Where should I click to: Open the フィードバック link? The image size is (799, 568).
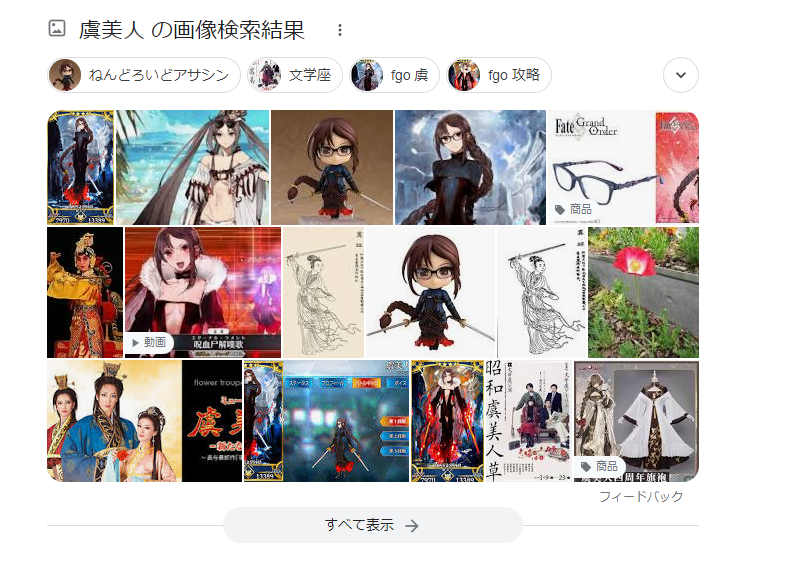[x=641, y=496]
